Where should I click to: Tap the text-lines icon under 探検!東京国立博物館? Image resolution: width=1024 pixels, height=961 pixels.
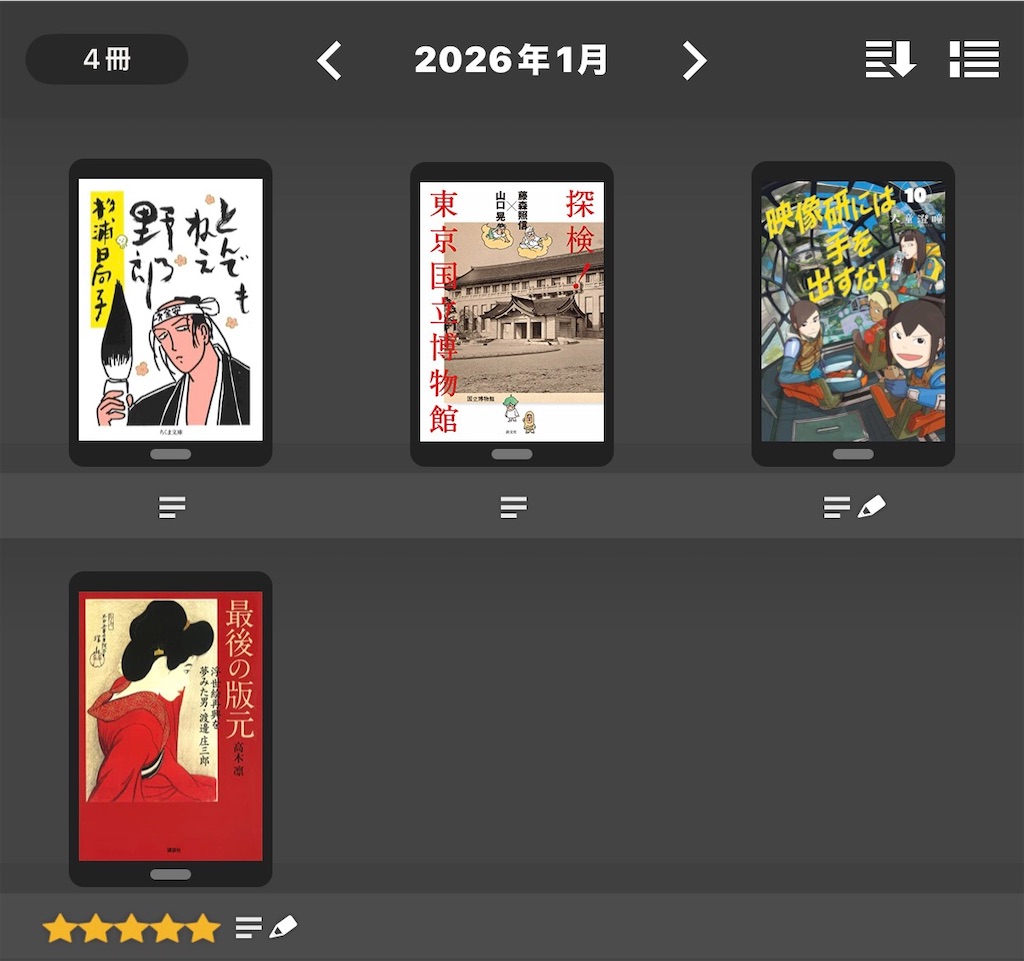coord(513,508)
